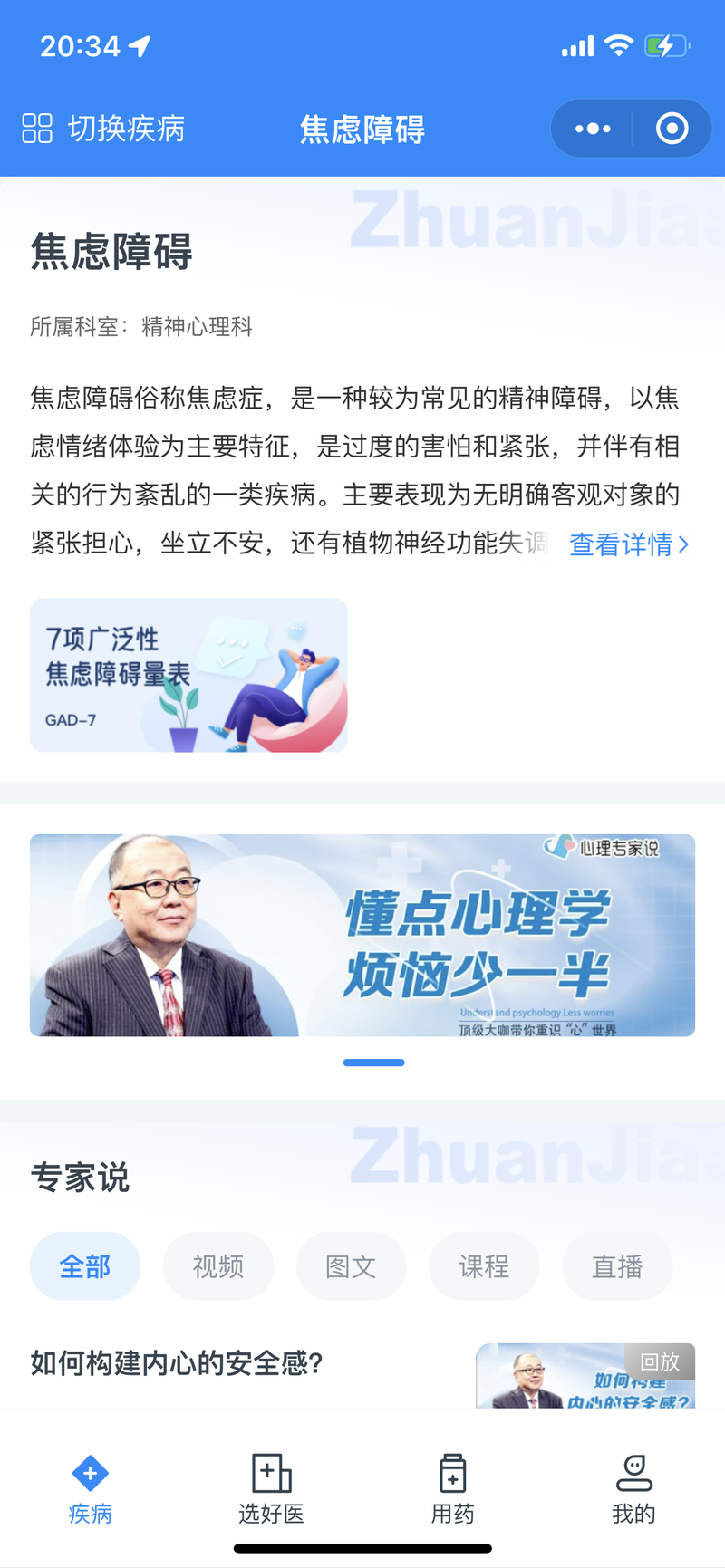Image resolution: width=725 pixels, height=1568 pixels.
Task: Open the 用药 tab
Action: (452, 1489)
